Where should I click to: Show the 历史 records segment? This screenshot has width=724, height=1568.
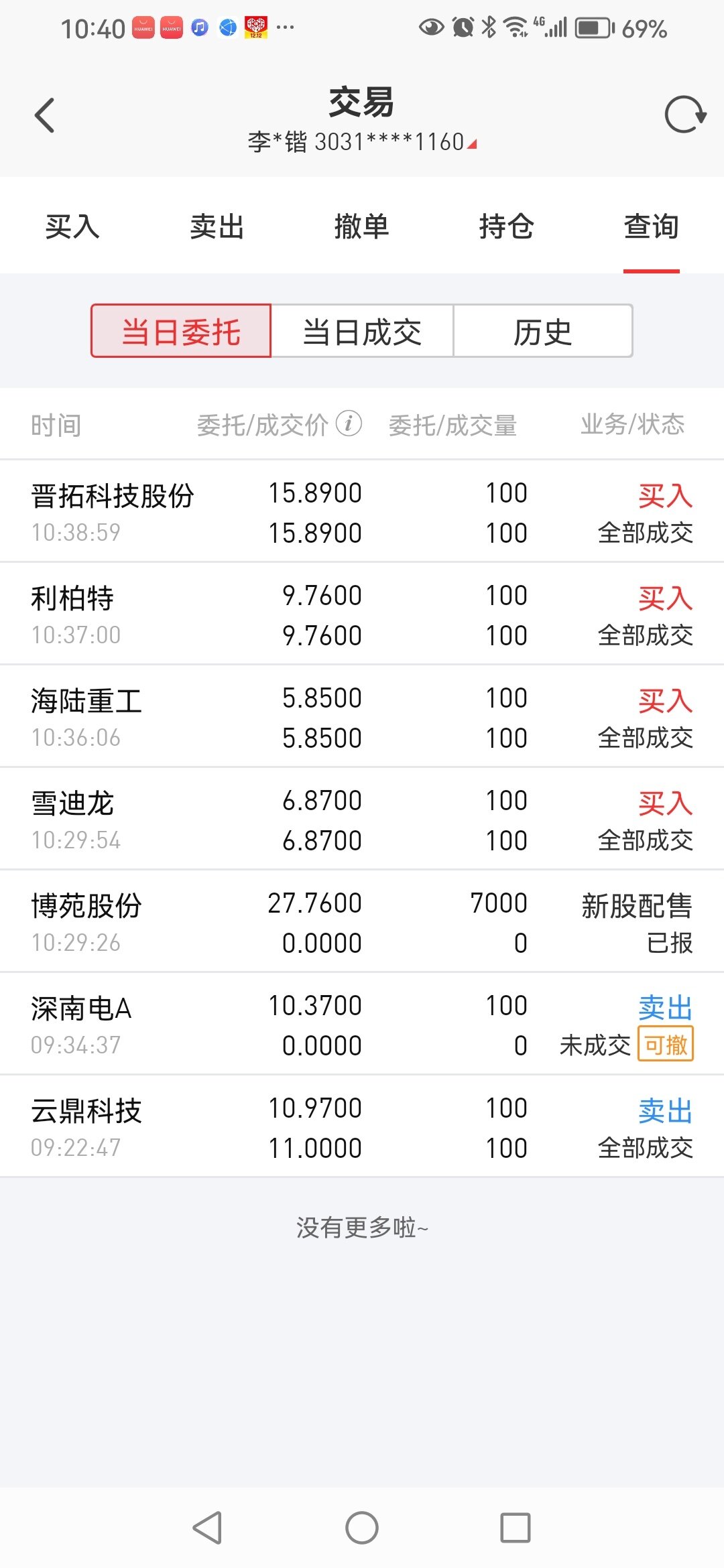543,331
